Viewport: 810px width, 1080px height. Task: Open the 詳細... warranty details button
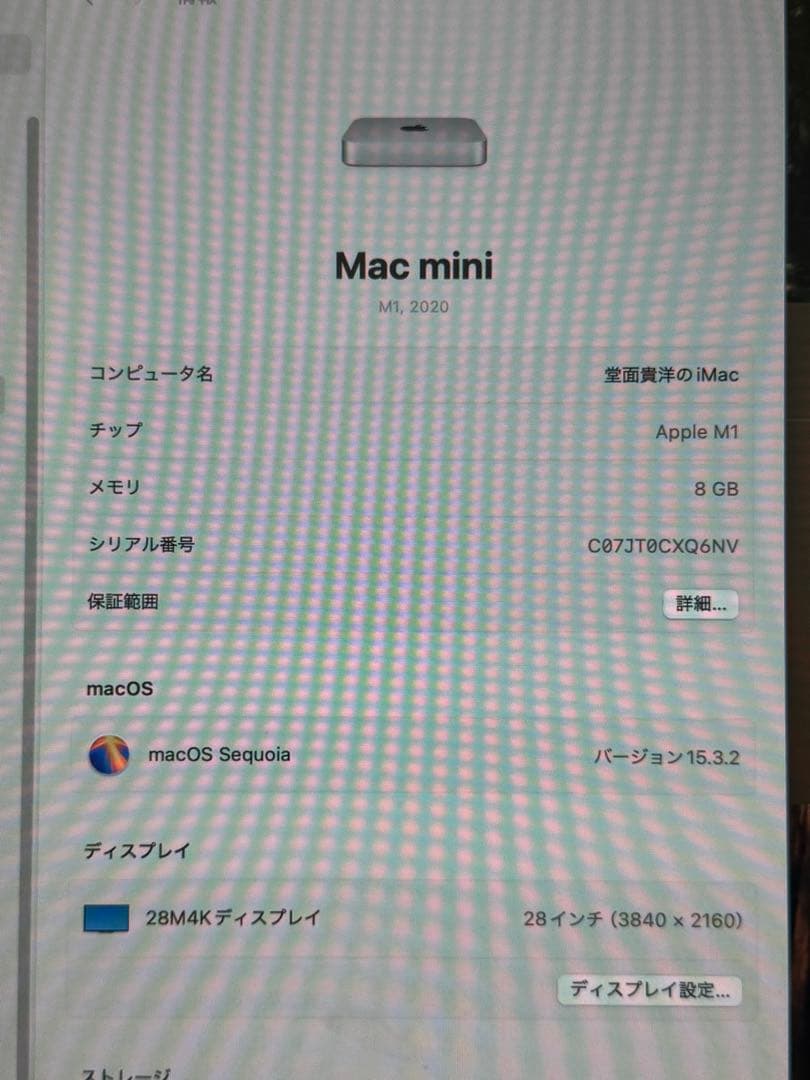pos(700,604)
